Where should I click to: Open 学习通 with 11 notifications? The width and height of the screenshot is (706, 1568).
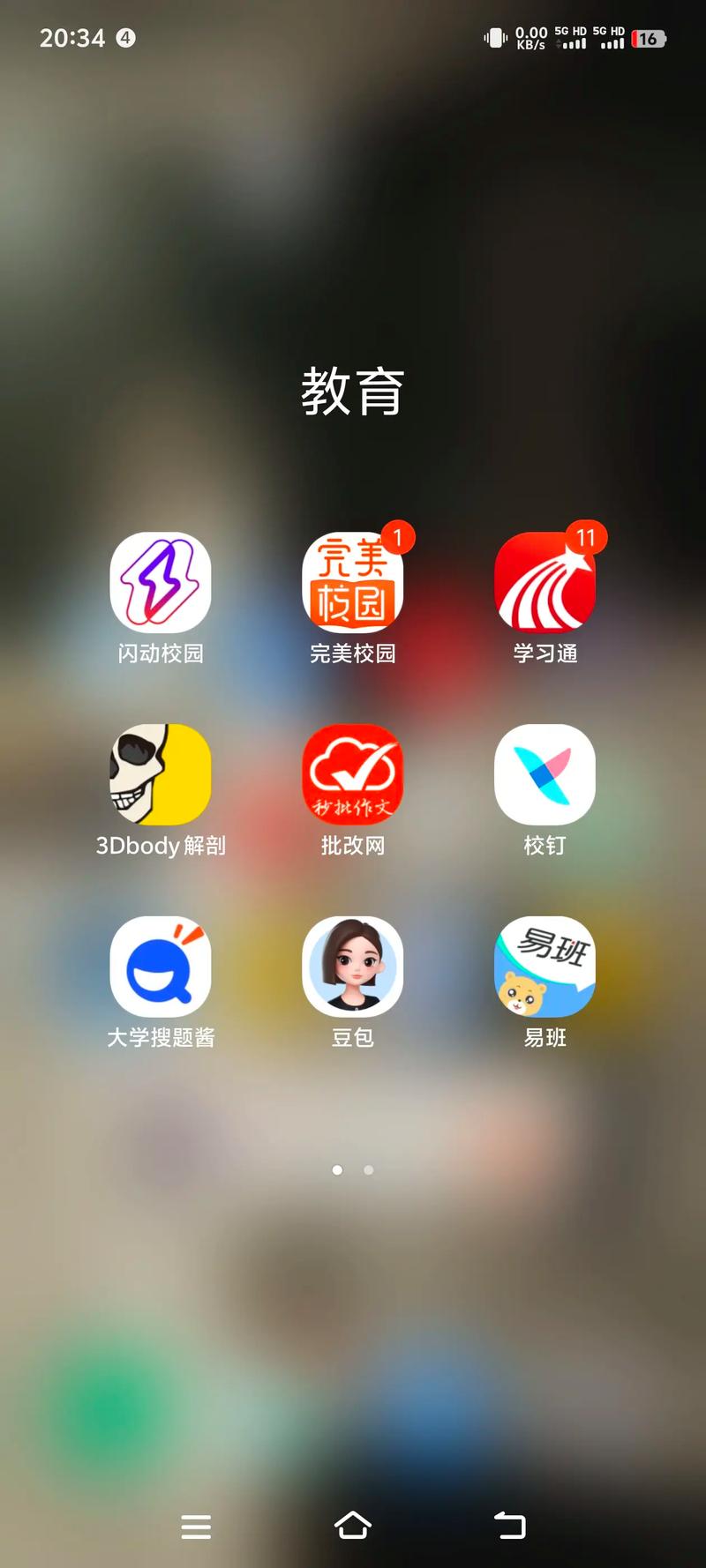pyautogui.click(x=545, y=582)
